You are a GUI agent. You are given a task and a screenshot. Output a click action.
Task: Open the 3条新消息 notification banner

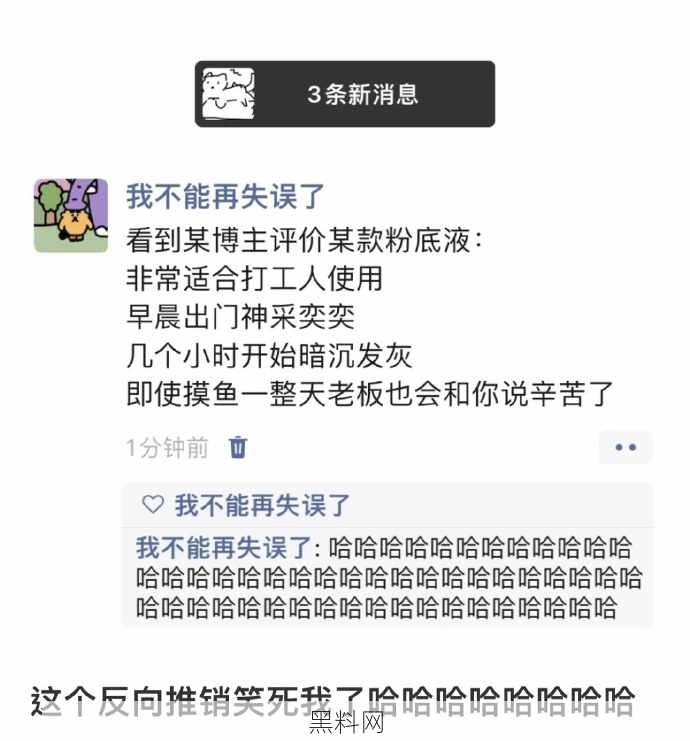344,94
